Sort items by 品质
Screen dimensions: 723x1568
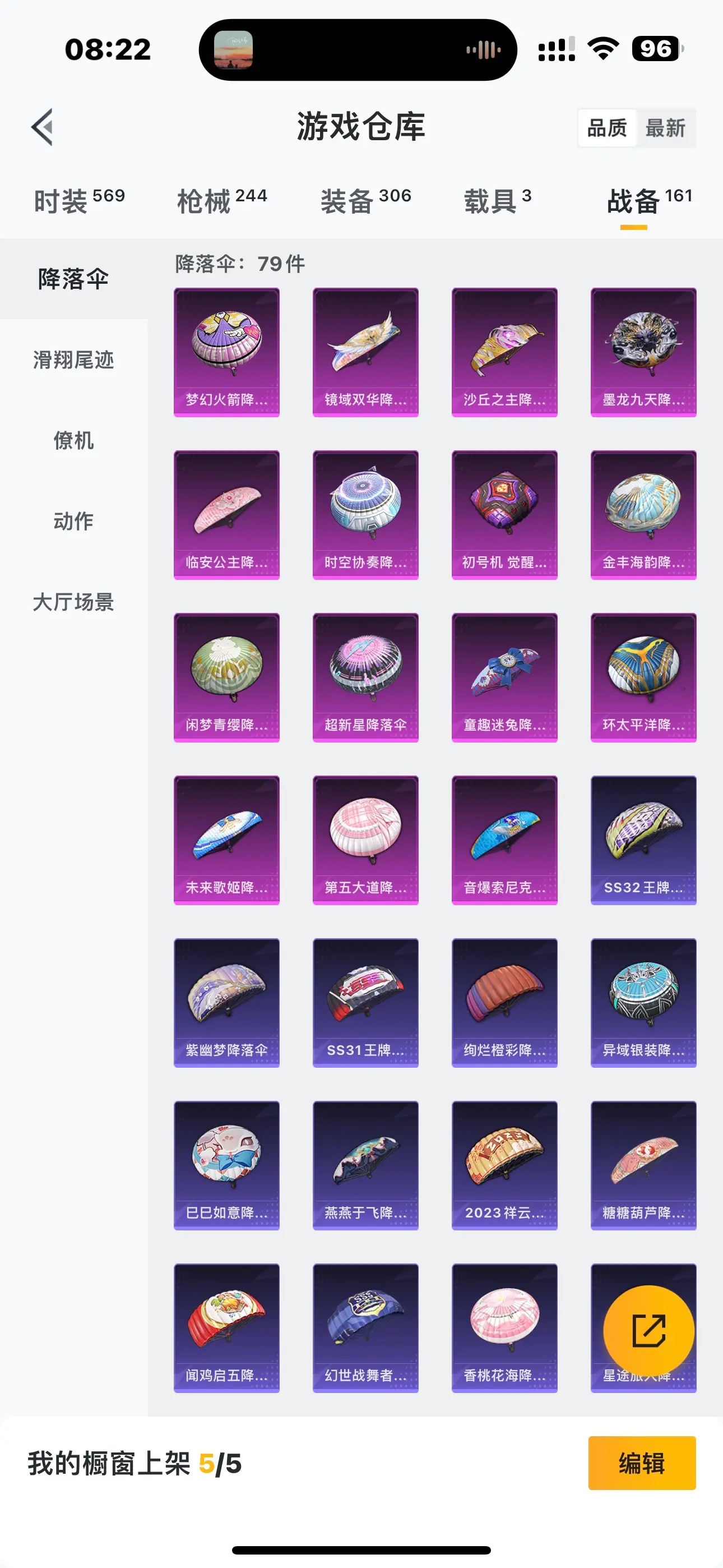click(x=607, y=128)
